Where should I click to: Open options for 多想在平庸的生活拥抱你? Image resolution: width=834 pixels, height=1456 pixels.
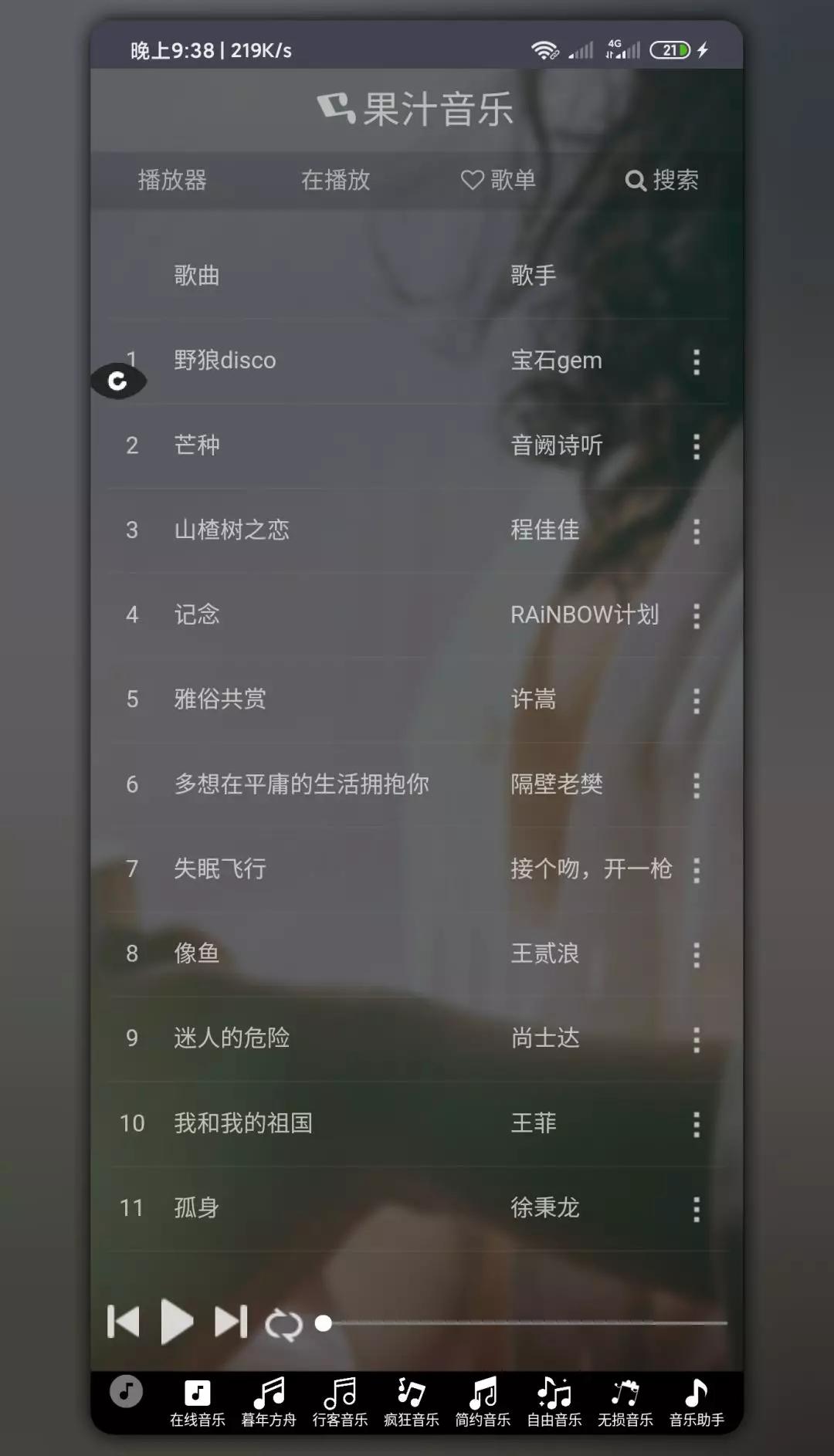697,785
